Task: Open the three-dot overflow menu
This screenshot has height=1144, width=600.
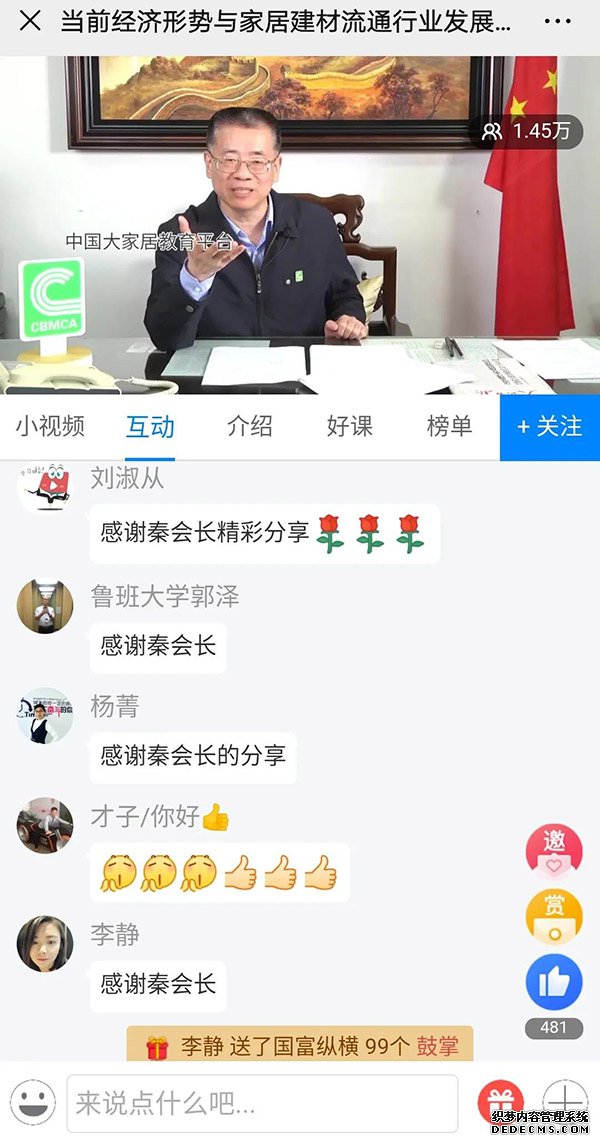Action: tap(557, 21)
